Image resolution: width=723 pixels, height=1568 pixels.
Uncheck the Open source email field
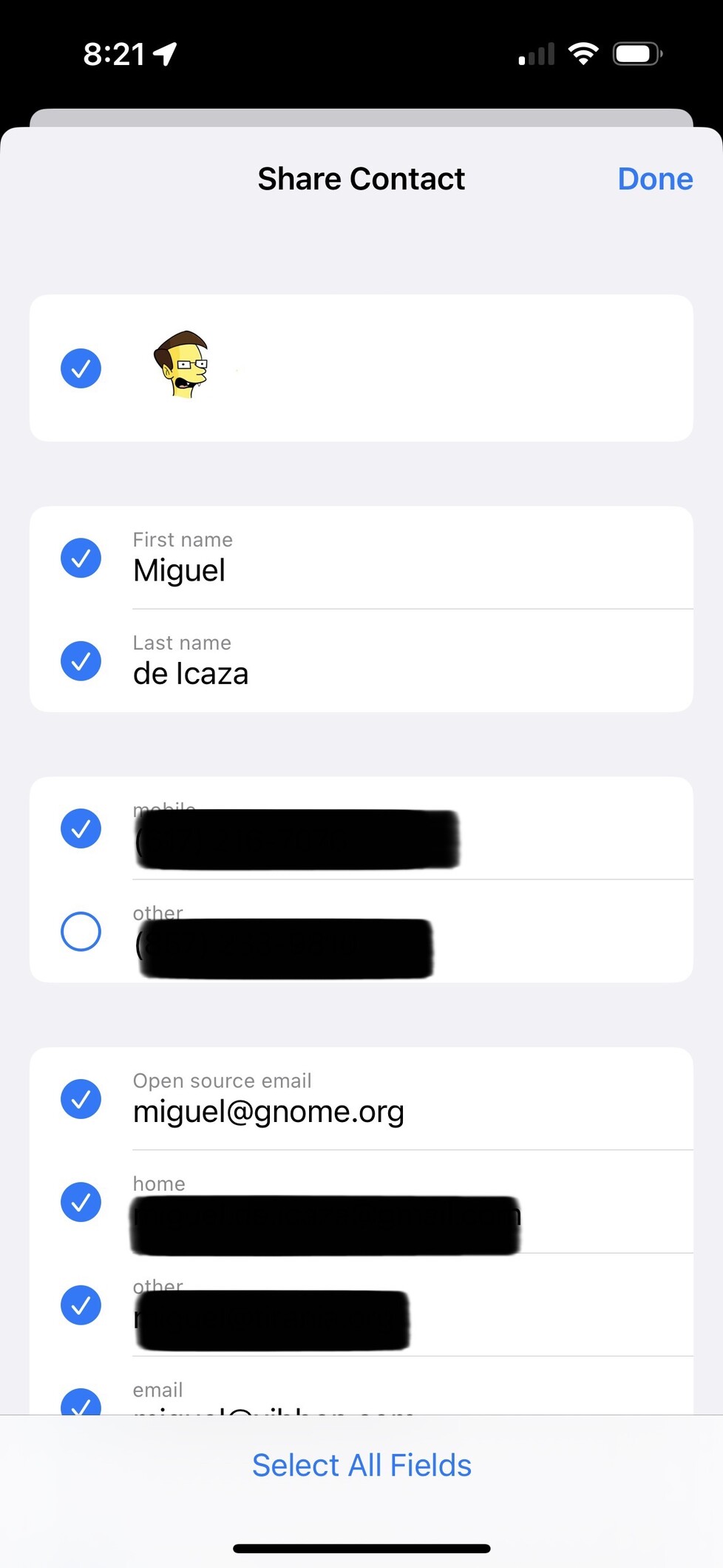[81, 1099]
